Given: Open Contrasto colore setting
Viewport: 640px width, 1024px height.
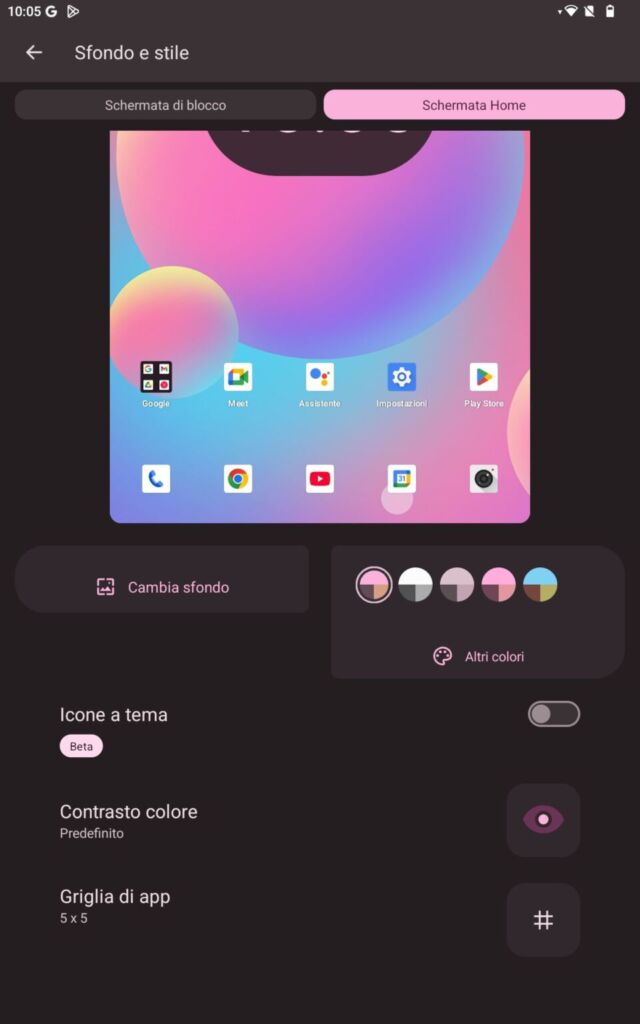Looking at the screenshot, I should 543,820.
